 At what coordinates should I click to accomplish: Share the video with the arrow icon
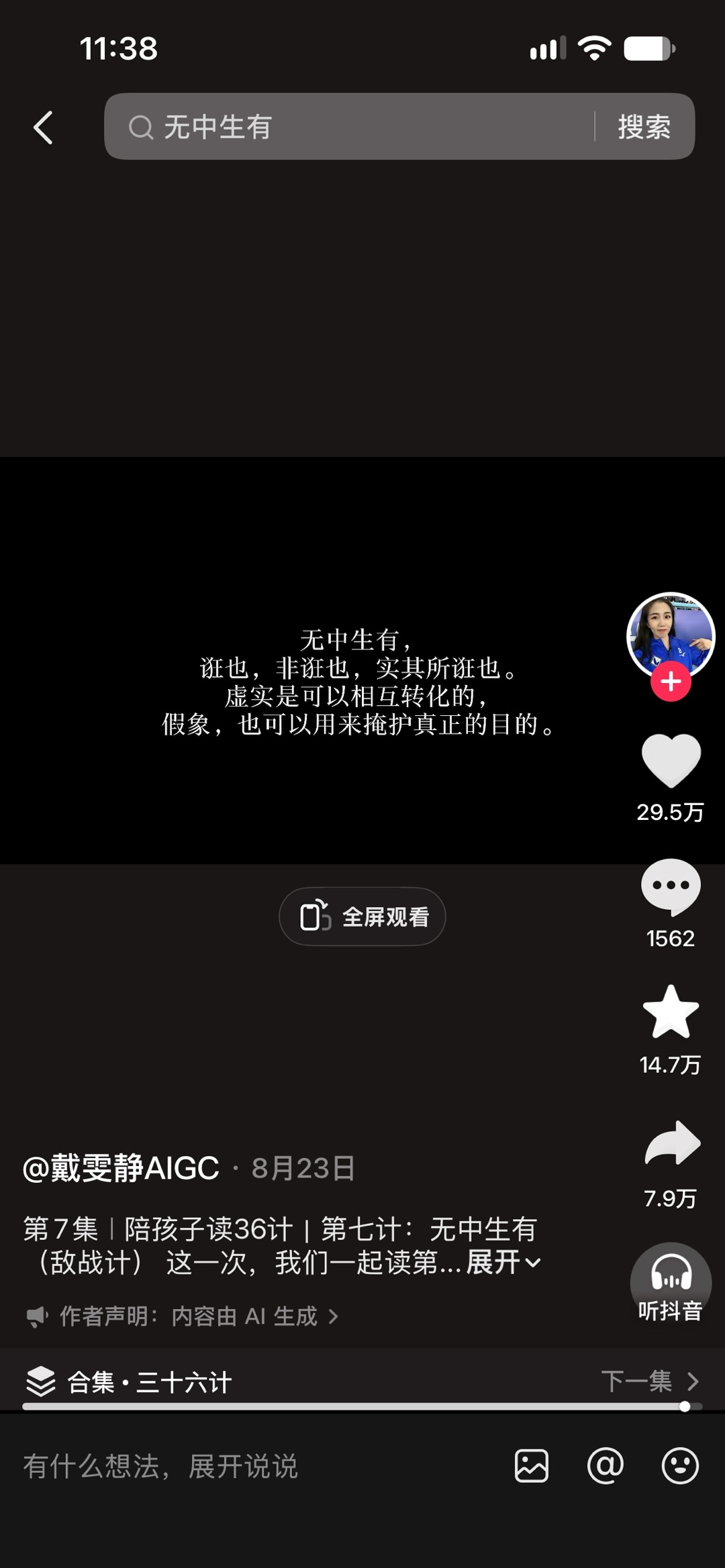click(x=672, y=1143)
